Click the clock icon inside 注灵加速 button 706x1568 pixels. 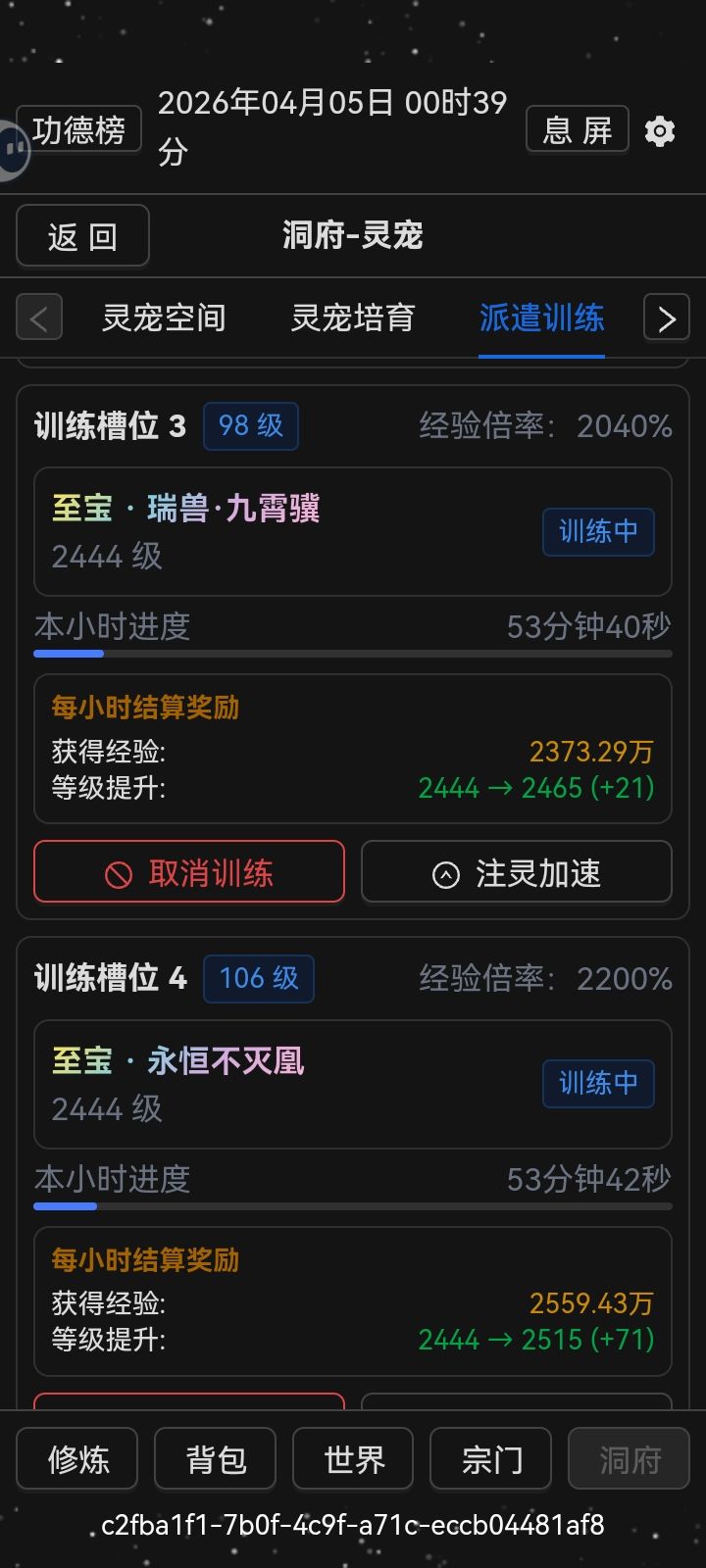click(447, 872)
